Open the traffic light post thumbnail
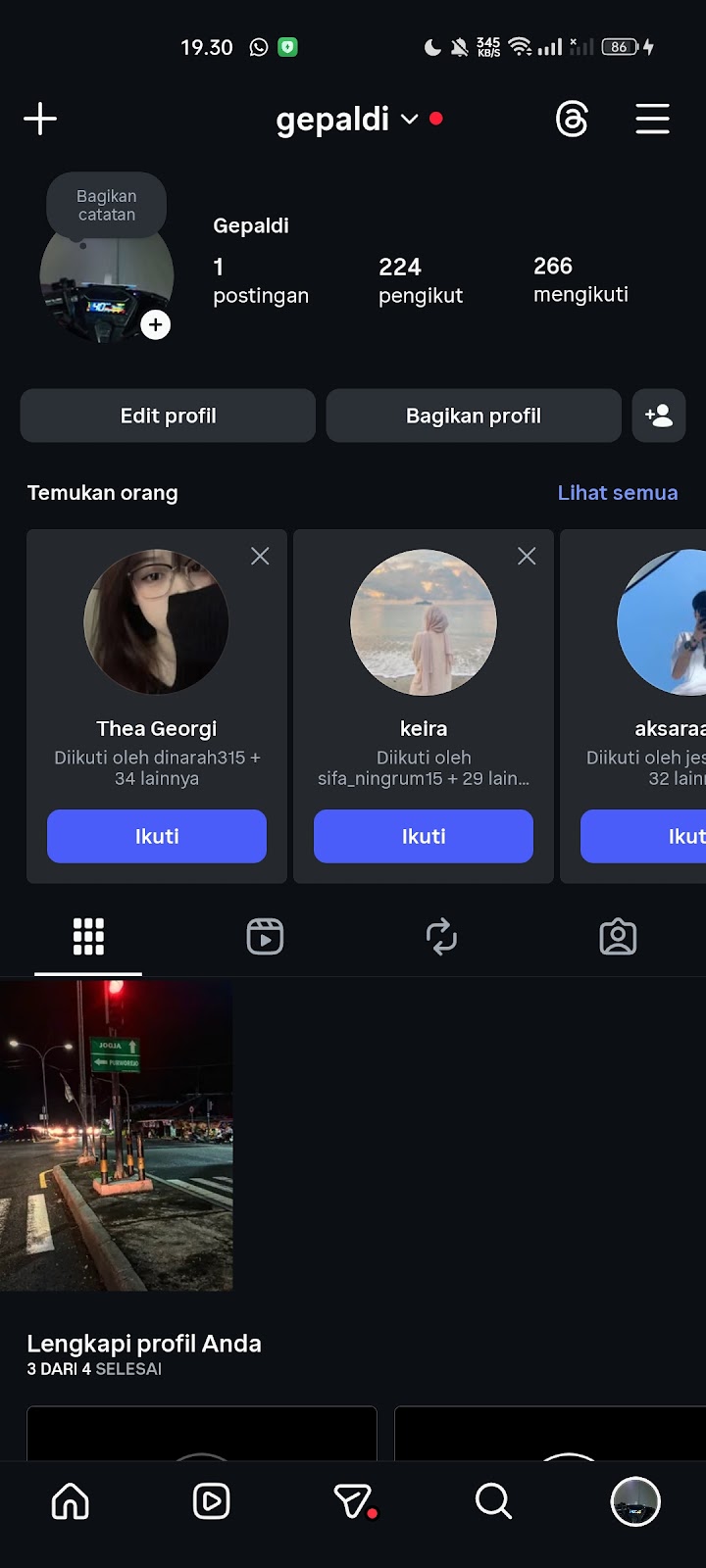This screenshot has height=1568, width=706. tap(117, 1135)
